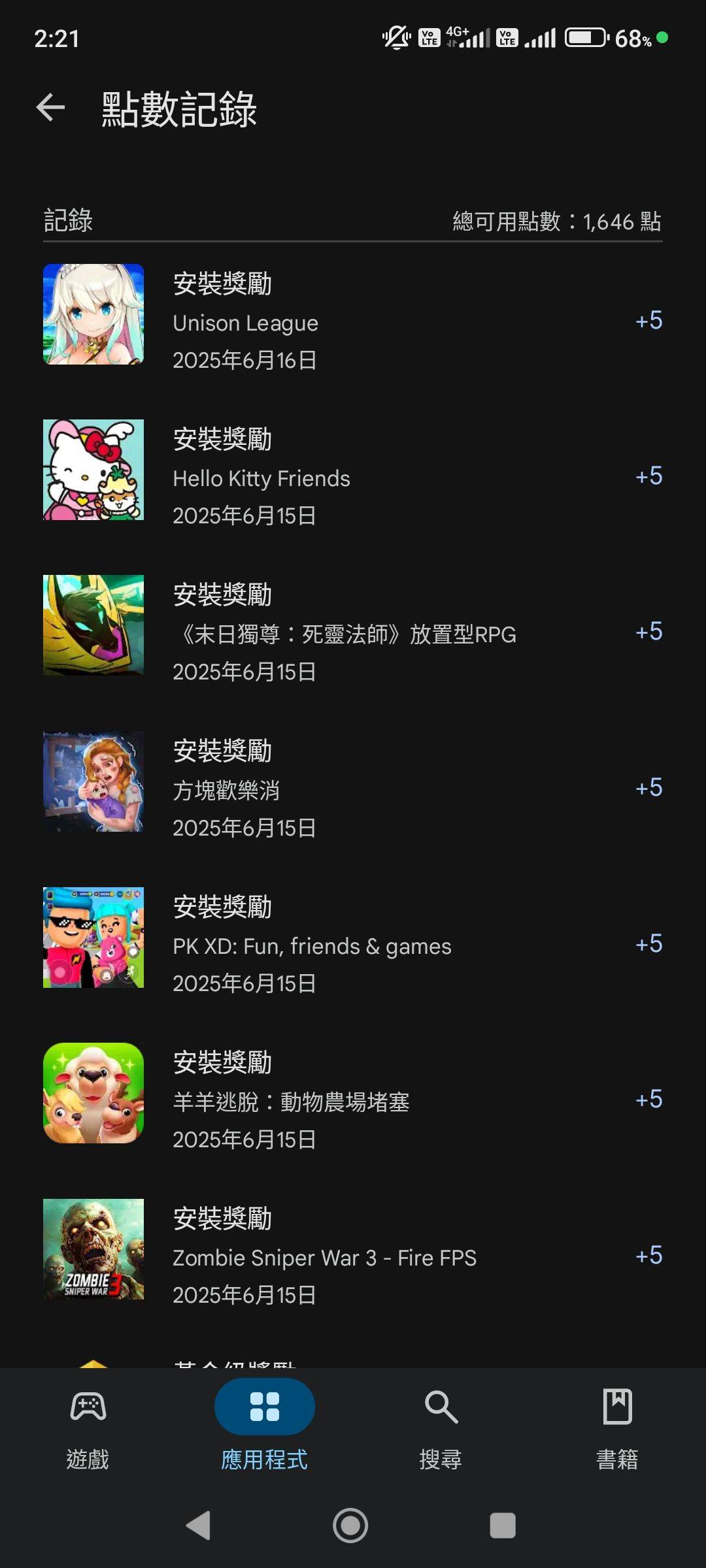
Task: Tap the back arrow to leave 點數記錄
Action: pyautogui.click(x=49, y=108)
